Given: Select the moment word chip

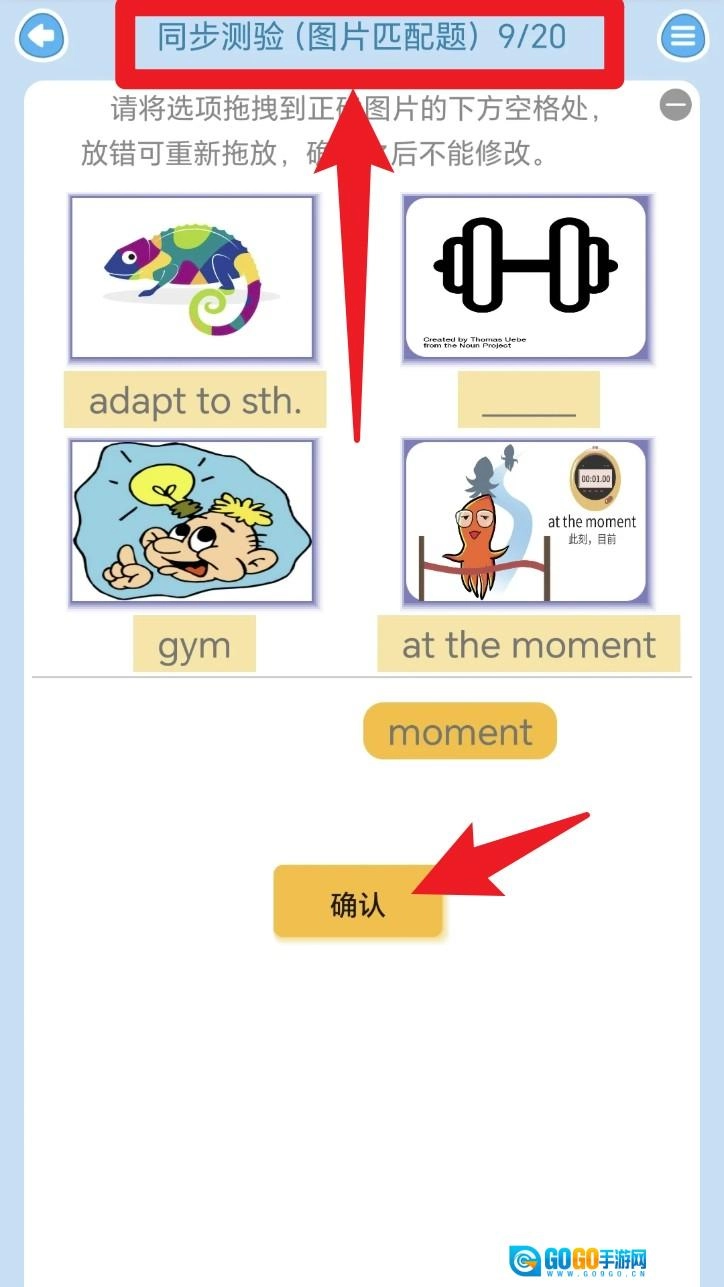Looking at the screenshot, I should (x=460, y=731).
